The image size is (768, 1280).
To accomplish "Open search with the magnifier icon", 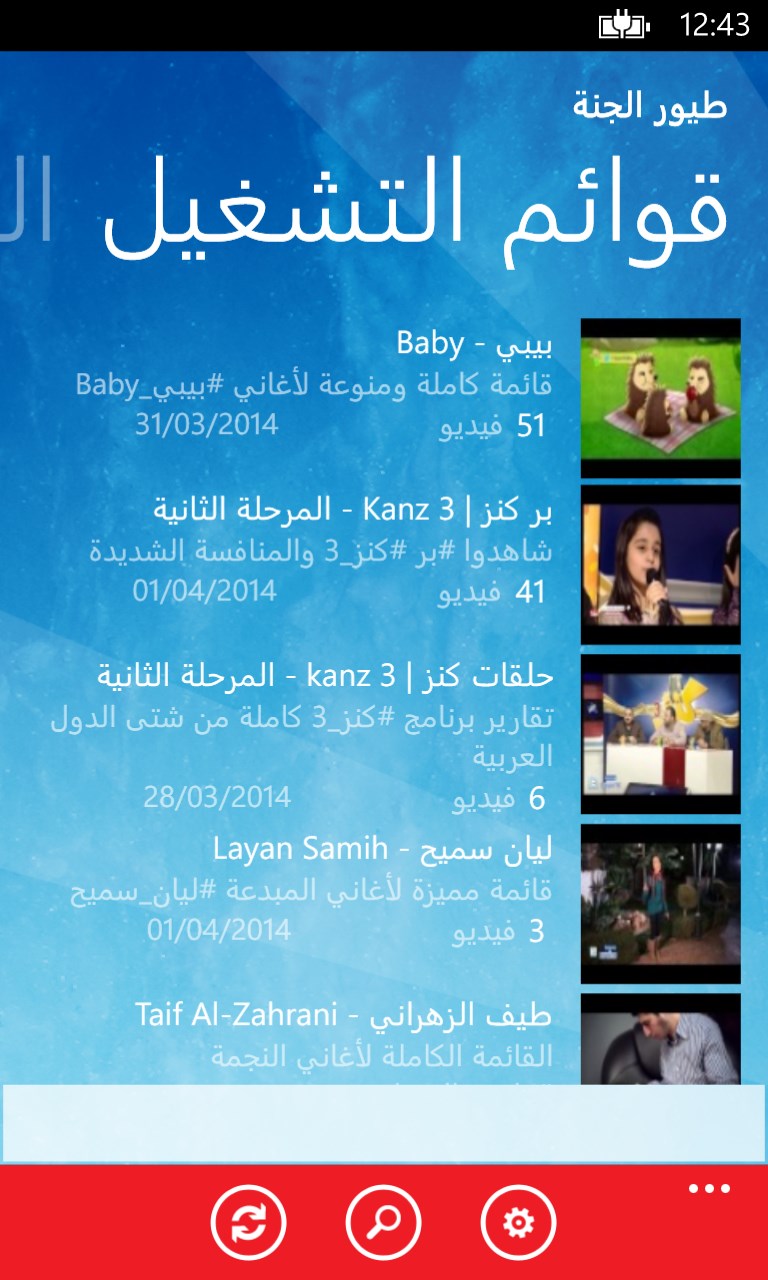I will point(384,1222).
